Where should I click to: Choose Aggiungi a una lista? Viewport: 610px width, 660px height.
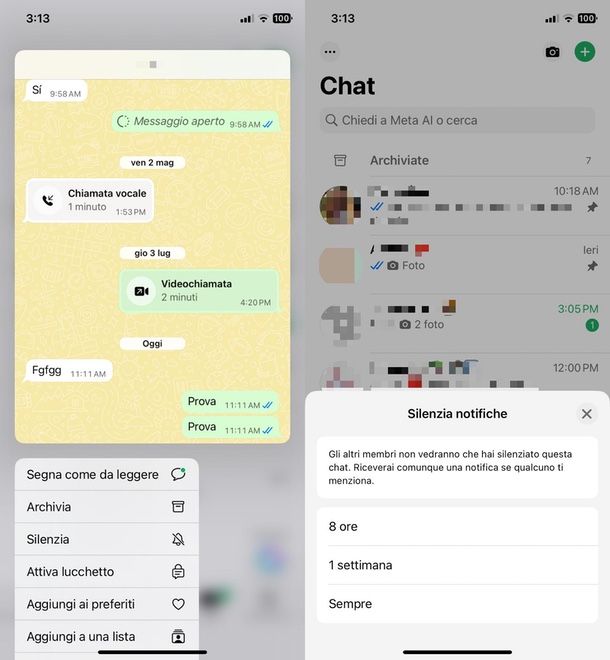point(106,636)
